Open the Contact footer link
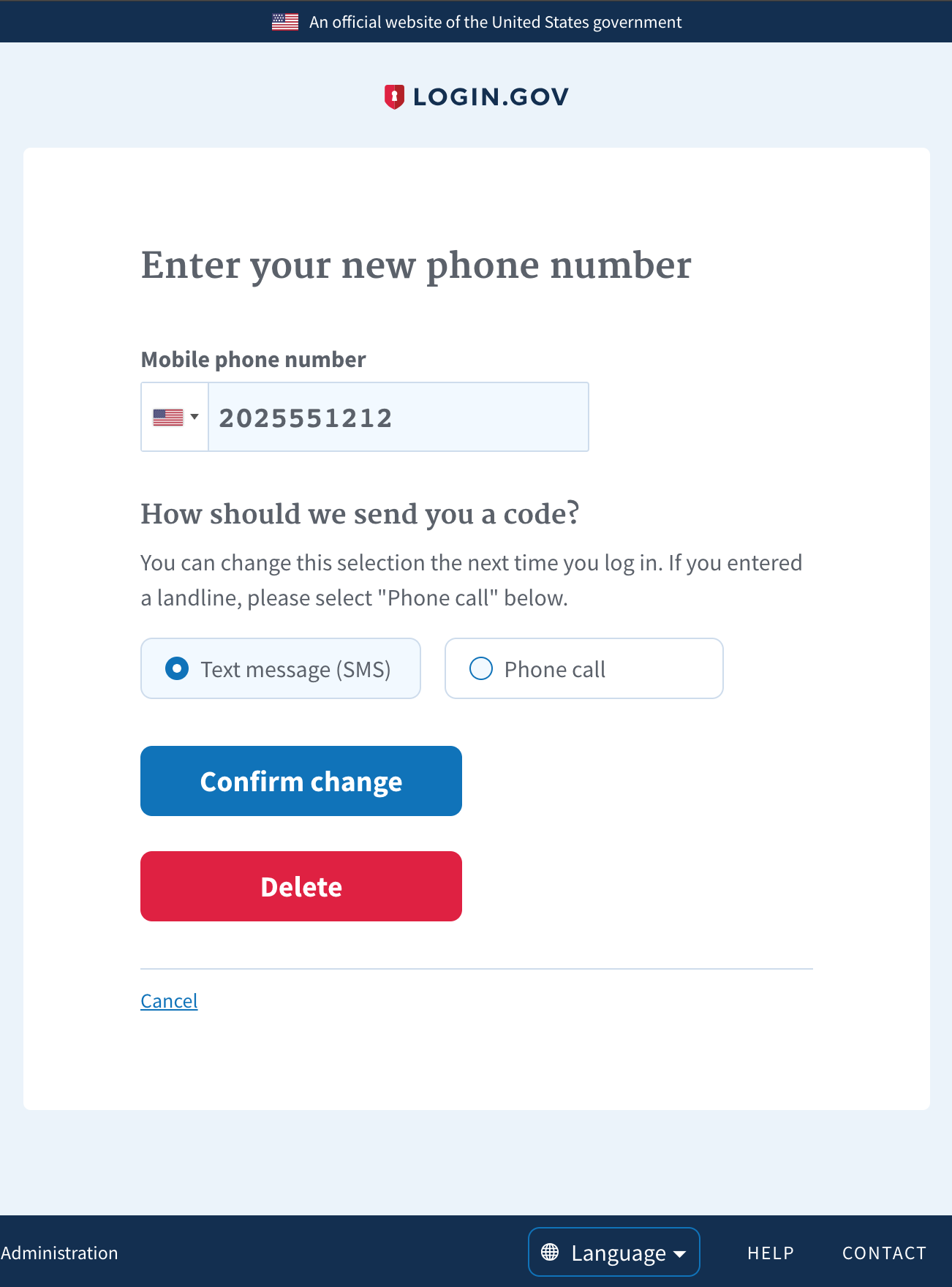 [x=884, y=1253]
